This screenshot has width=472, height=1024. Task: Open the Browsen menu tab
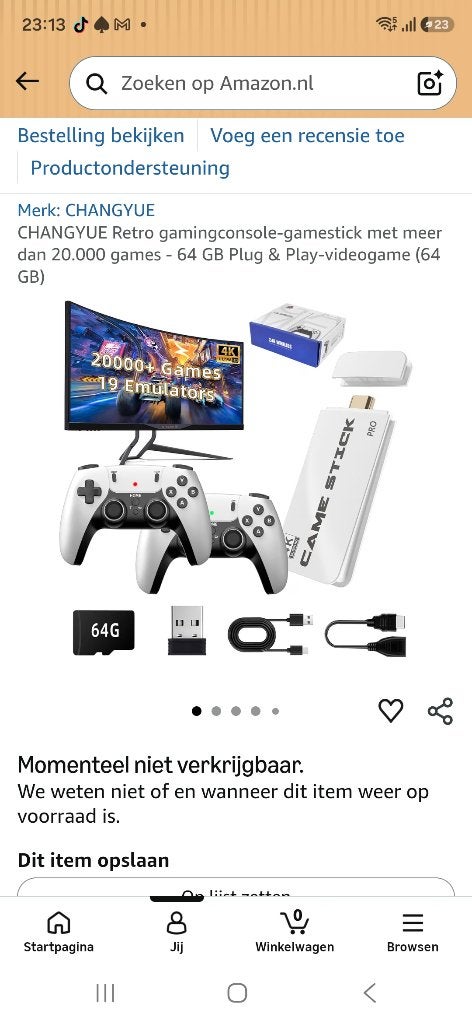tap(413, 933)
